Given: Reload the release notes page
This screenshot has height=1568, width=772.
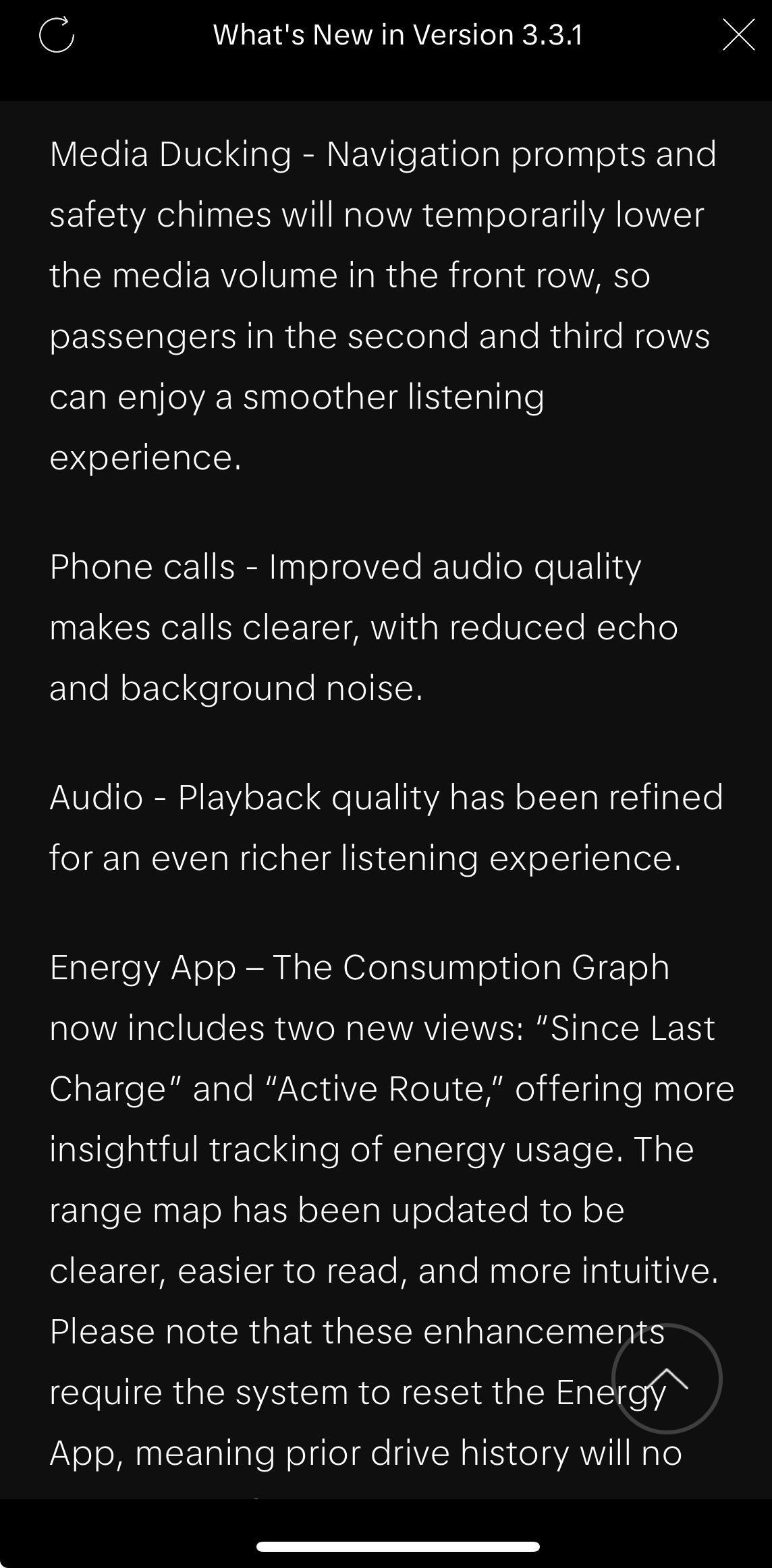Looking at the screenshot, I should coord(57,35).
